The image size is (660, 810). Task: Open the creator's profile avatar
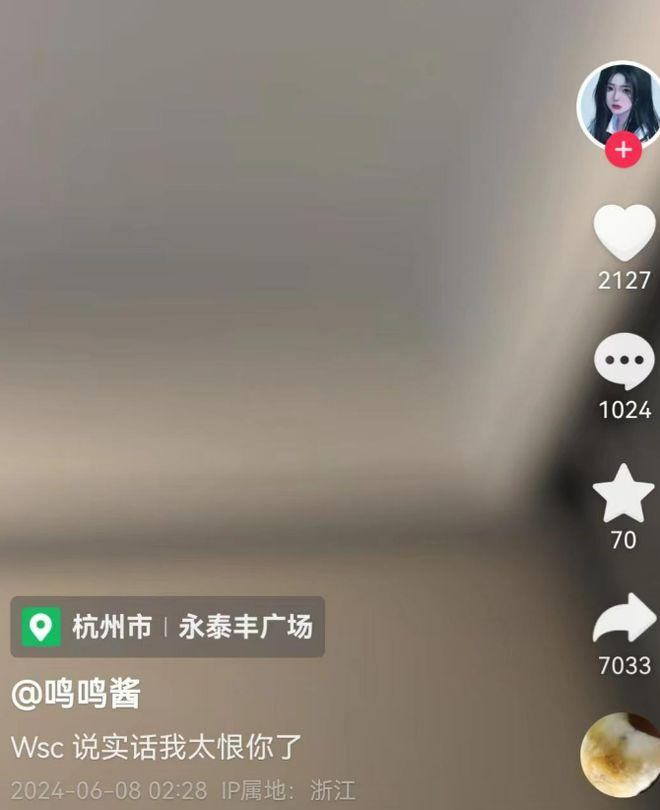click(619, 104)
